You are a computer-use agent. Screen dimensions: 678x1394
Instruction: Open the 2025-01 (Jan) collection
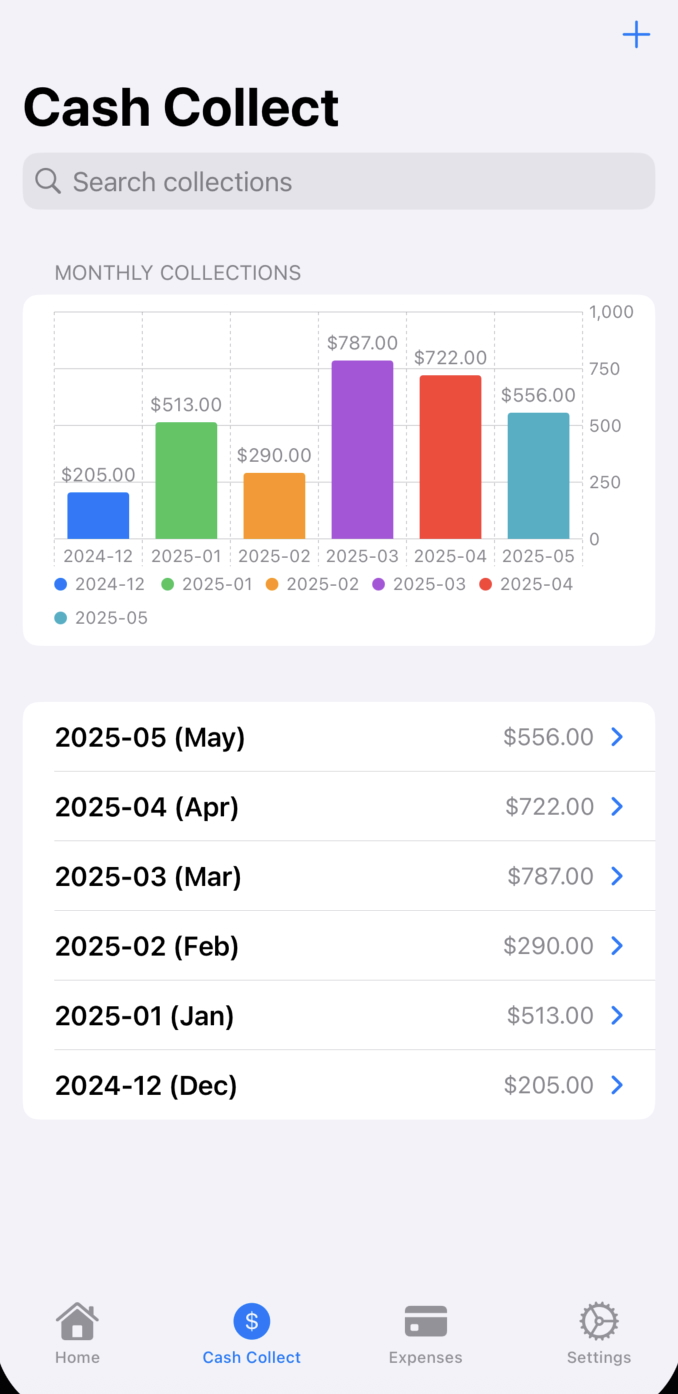tap(339, 1016)
